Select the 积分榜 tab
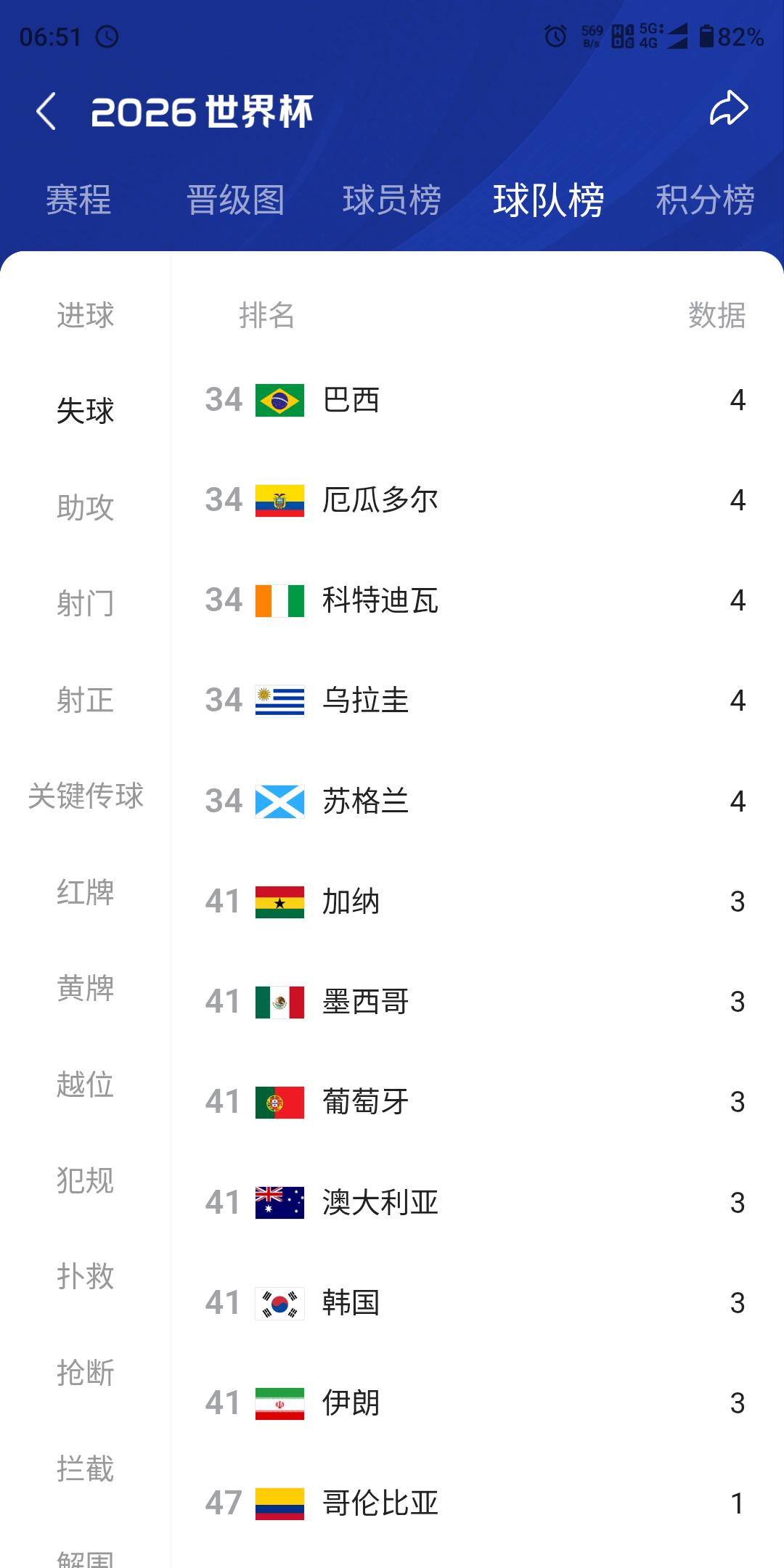Screen dimensions: 784x1568 point(705,200)
